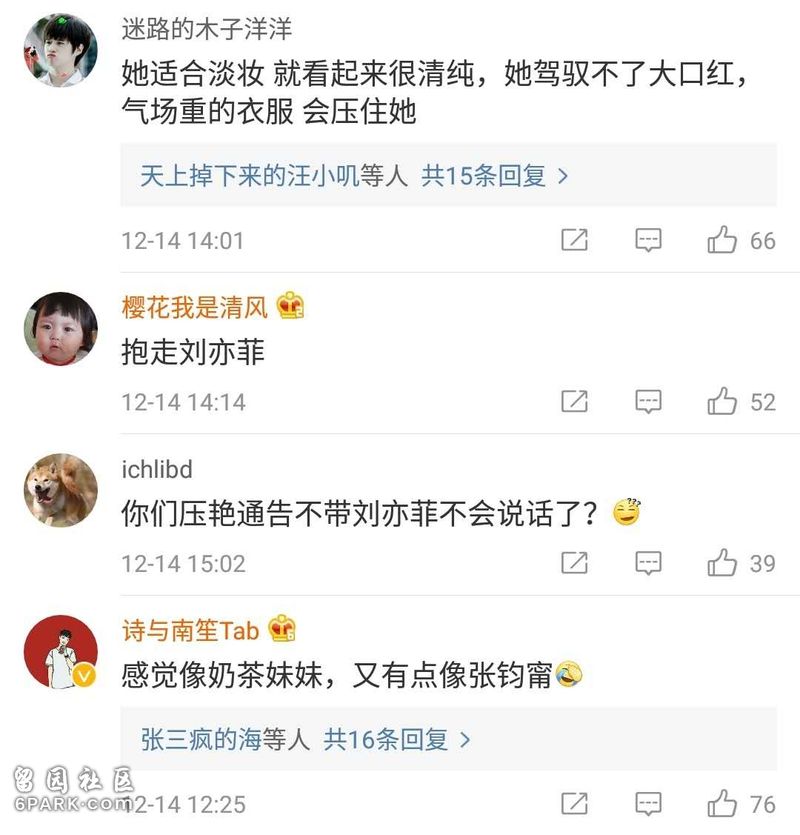800x835 pixels.
Task: Share 迷路的木子洋洋's comment
Action: tap(574, 240)
